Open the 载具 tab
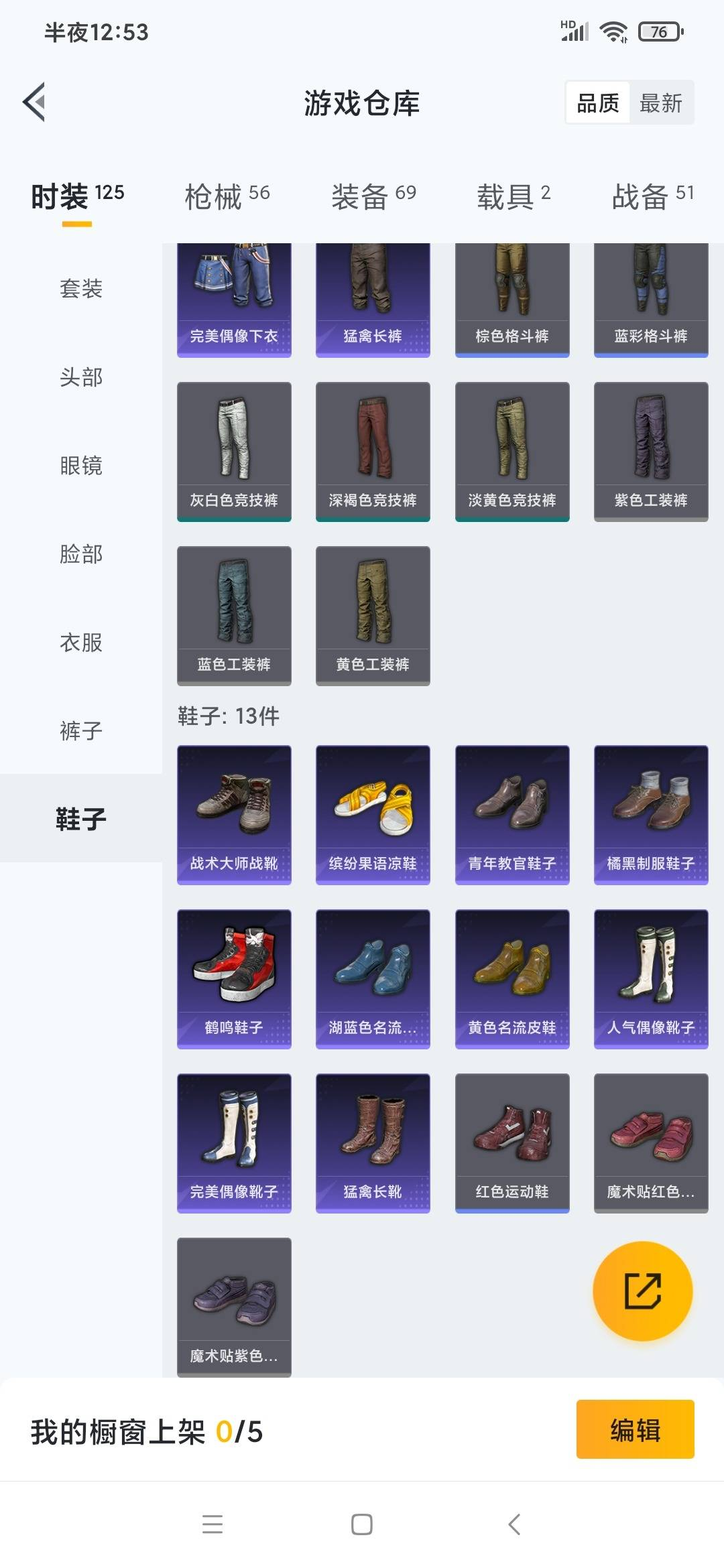 point(514,196)
